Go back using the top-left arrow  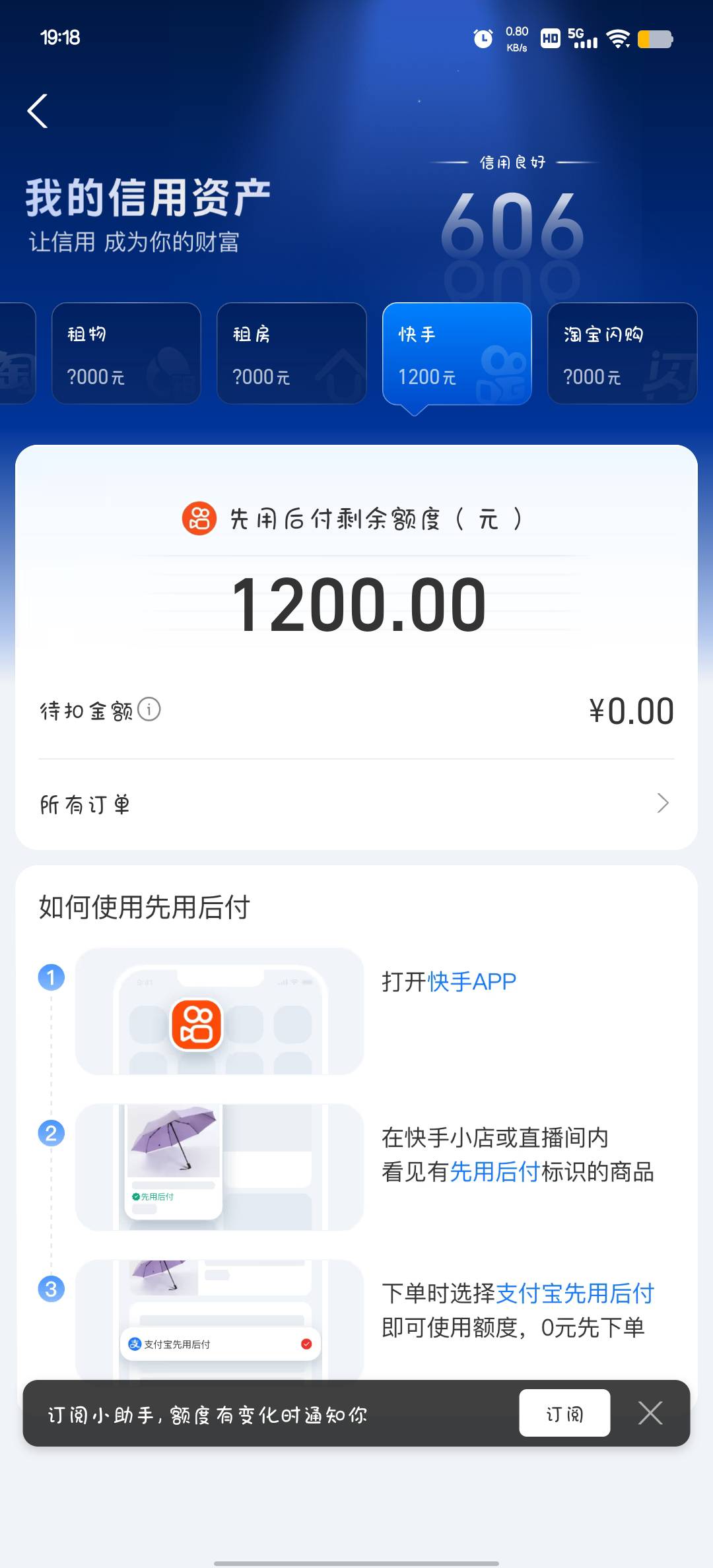(38, 111)
